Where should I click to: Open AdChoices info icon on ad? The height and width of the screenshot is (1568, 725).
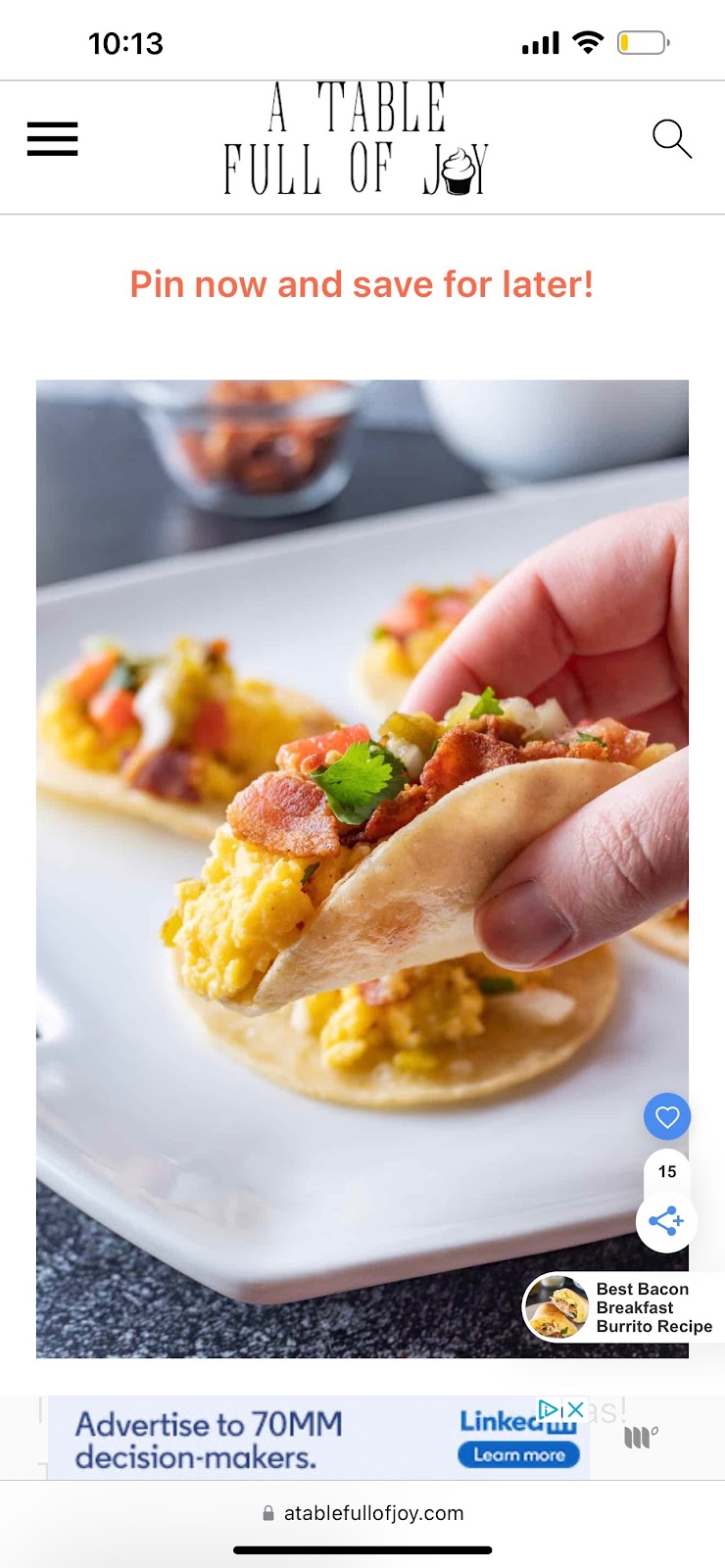550,1409
